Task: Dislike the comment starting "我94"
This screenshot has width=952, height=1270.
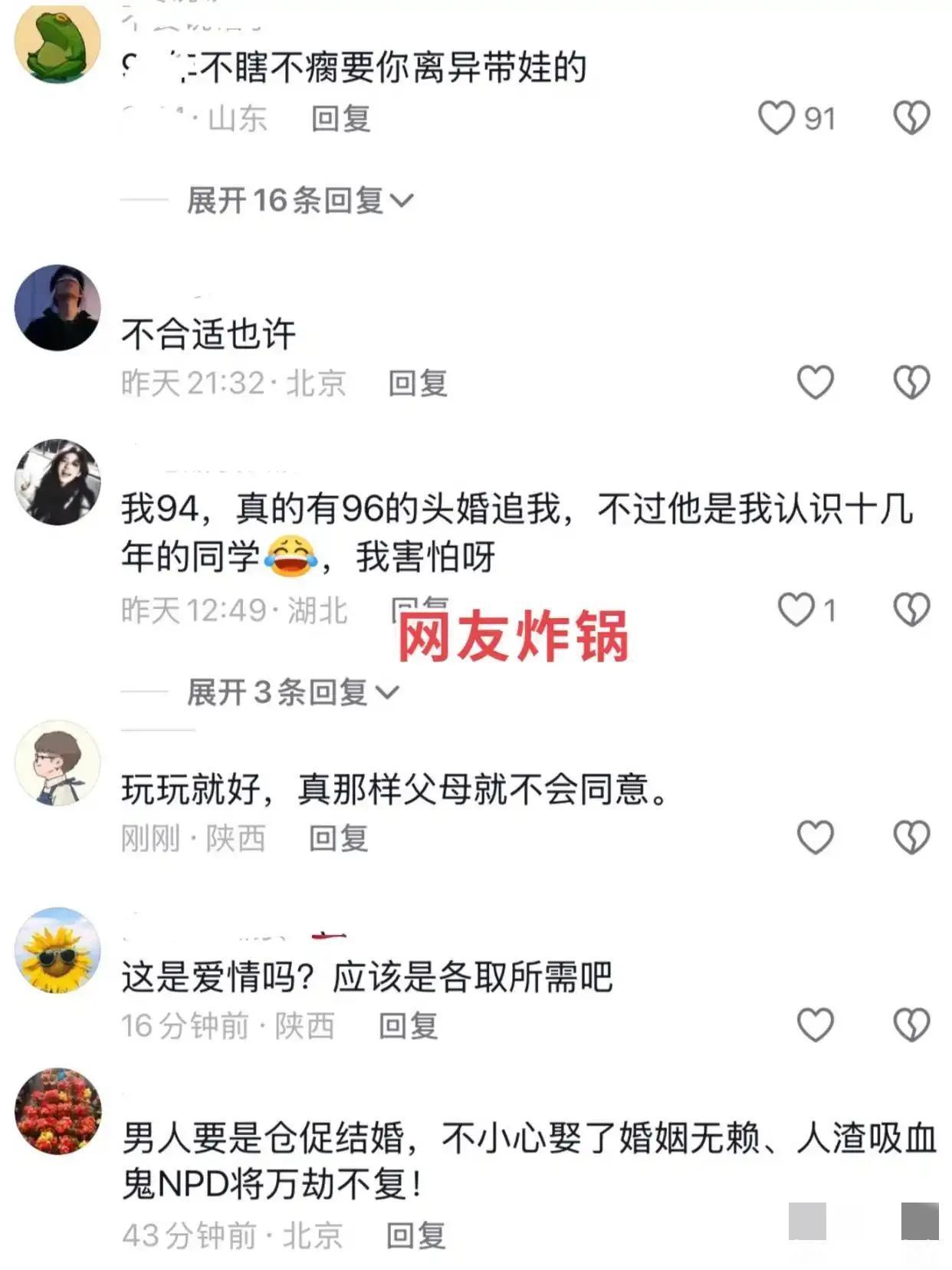Action: click(x=911, y=610)
